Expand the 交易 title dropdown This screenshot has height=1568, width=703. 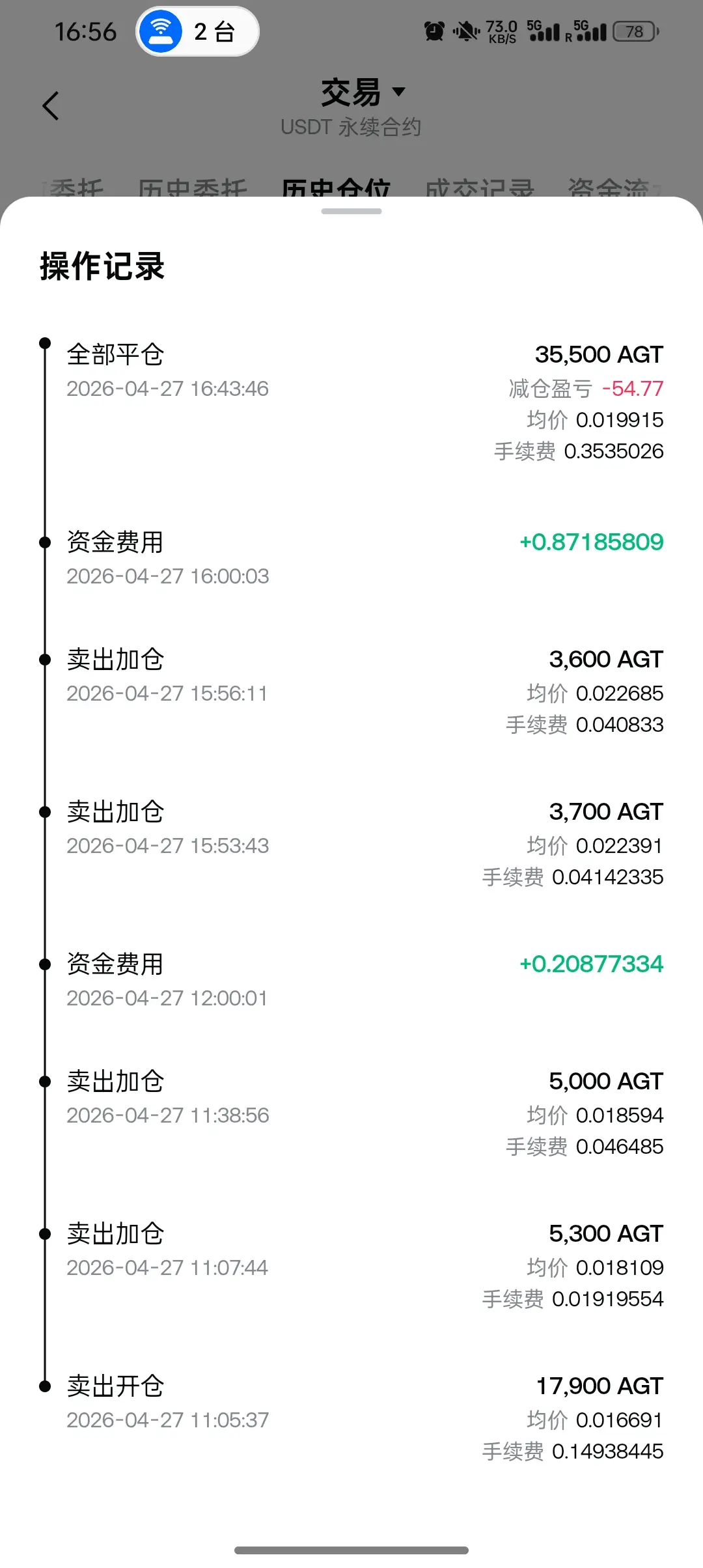[363, 92]
